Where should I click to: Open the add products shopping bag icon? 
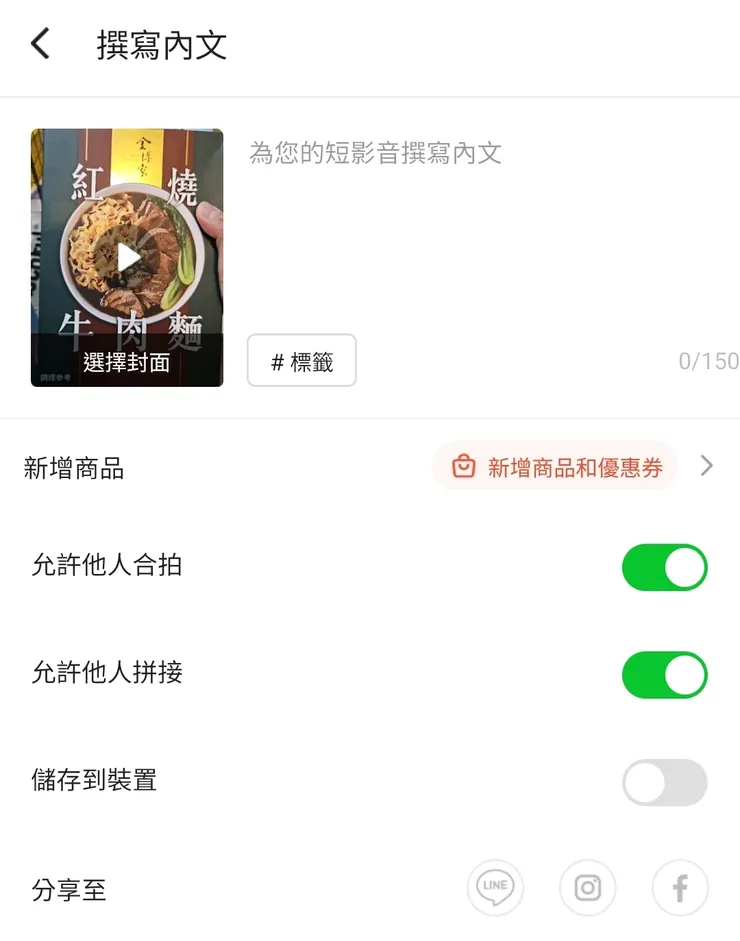pos(463,466)
